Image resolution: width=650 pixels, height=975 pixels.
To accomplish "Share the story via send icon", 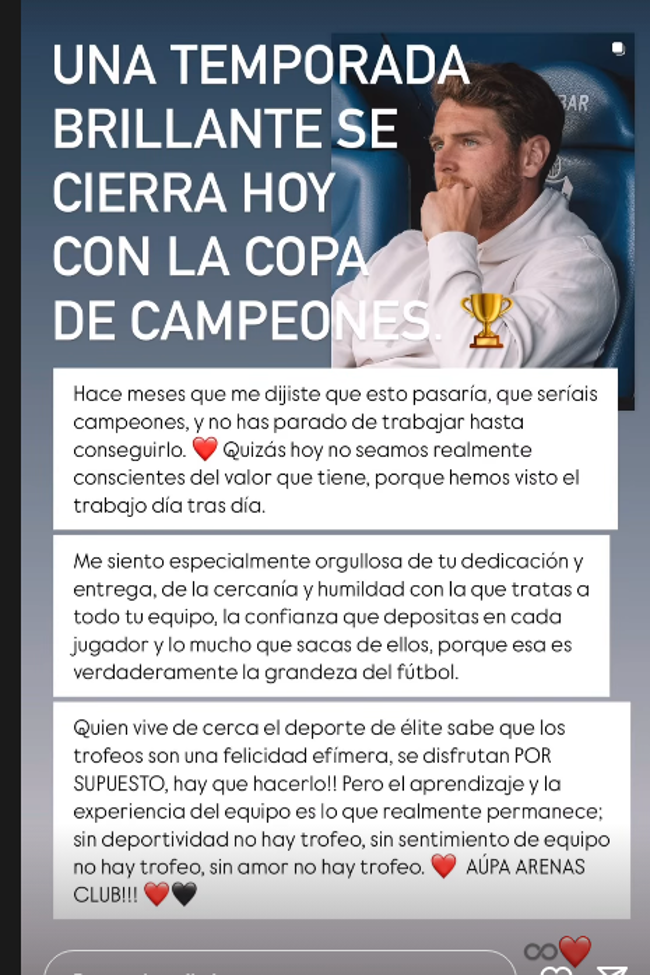I will click(x=612, y=969).
